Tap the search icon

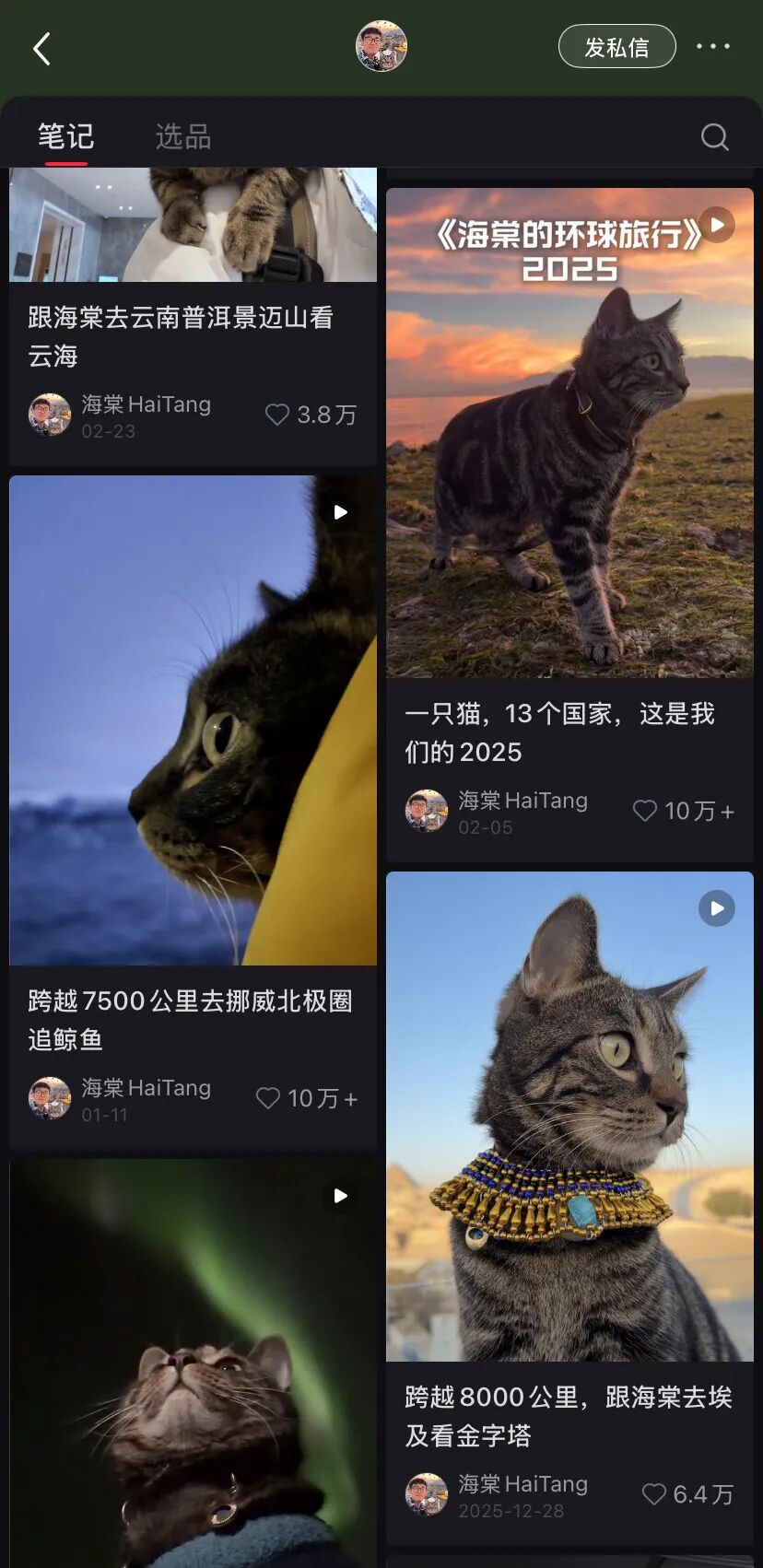click(714, 136)
